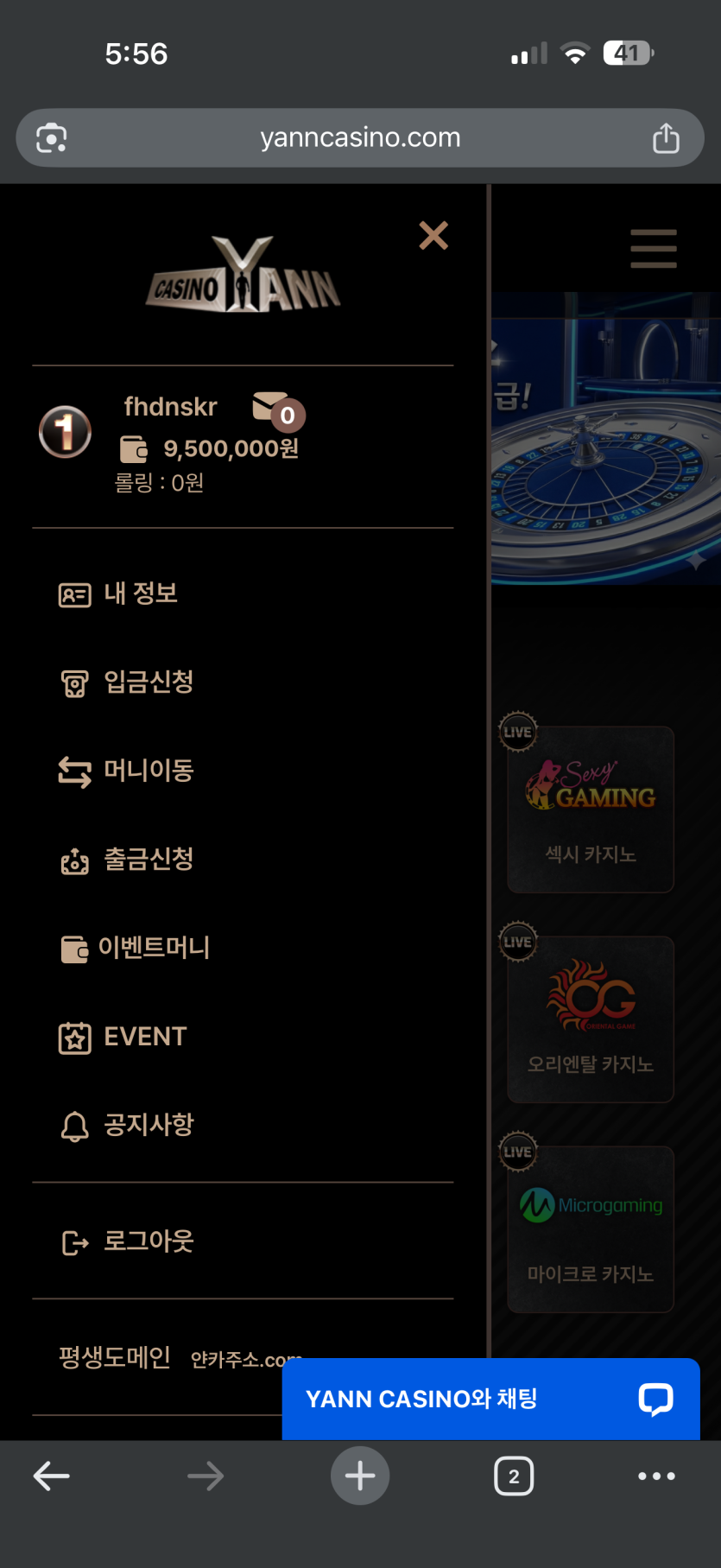
Task: Open 내 정보 menu item
Action: tap(141, 594)
